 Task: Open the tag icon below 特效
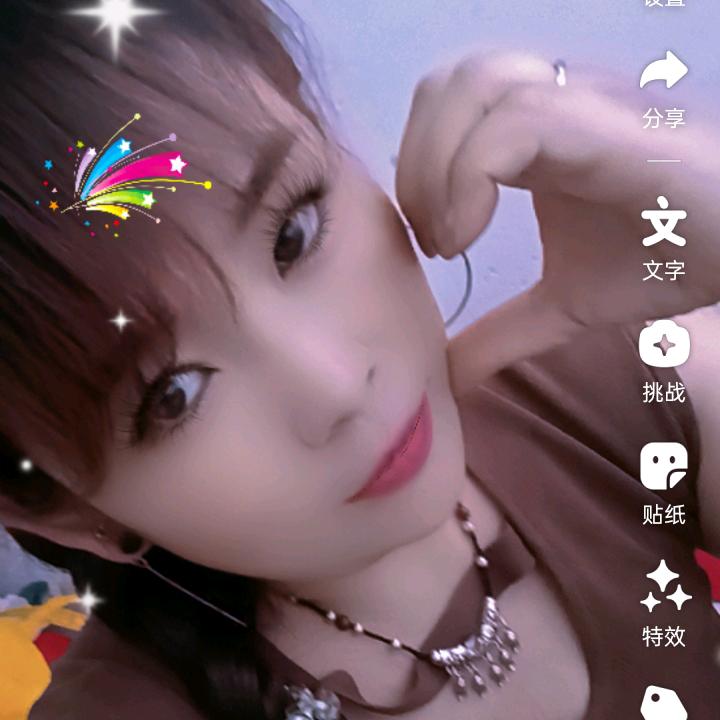tap(664, 703)
